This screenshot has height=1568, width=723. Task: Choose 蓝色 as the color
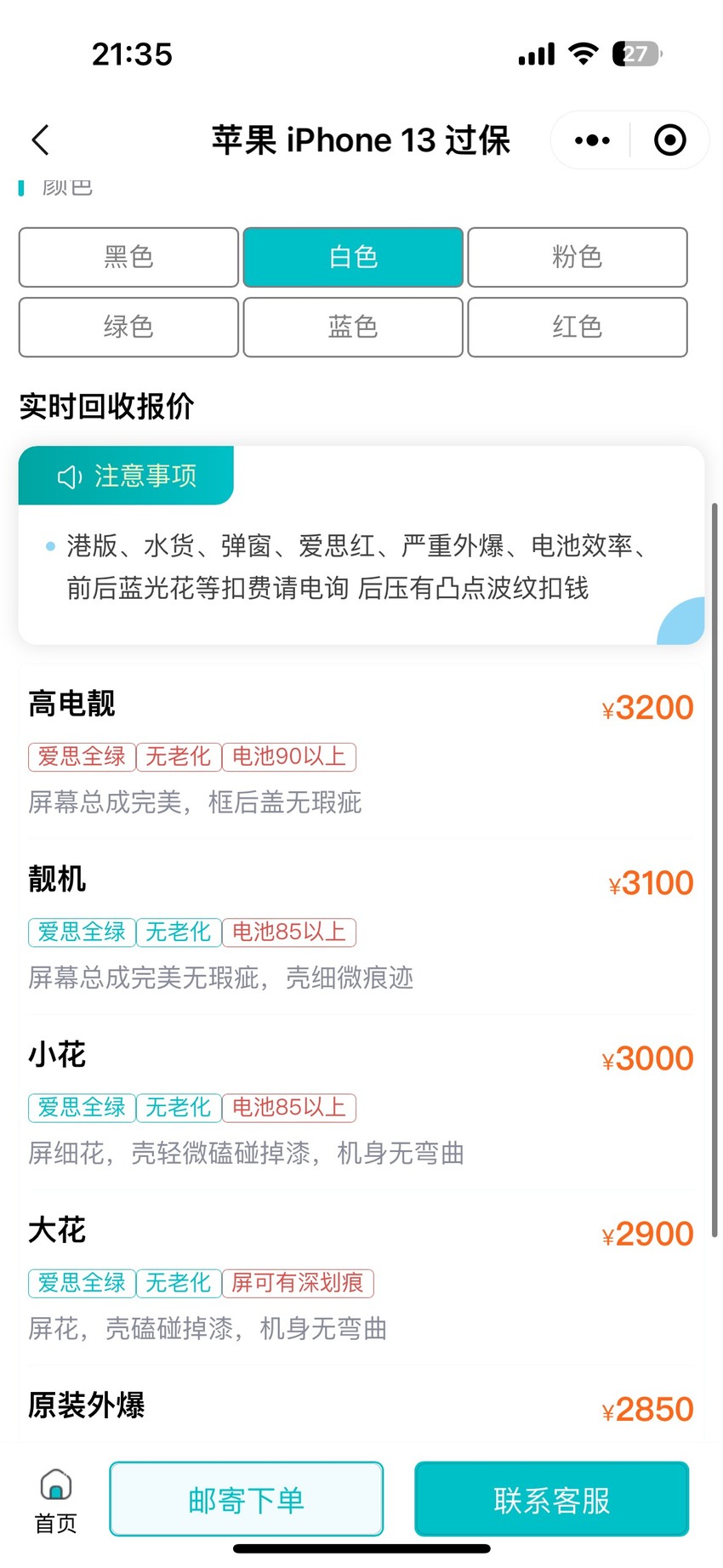(353, 327)
